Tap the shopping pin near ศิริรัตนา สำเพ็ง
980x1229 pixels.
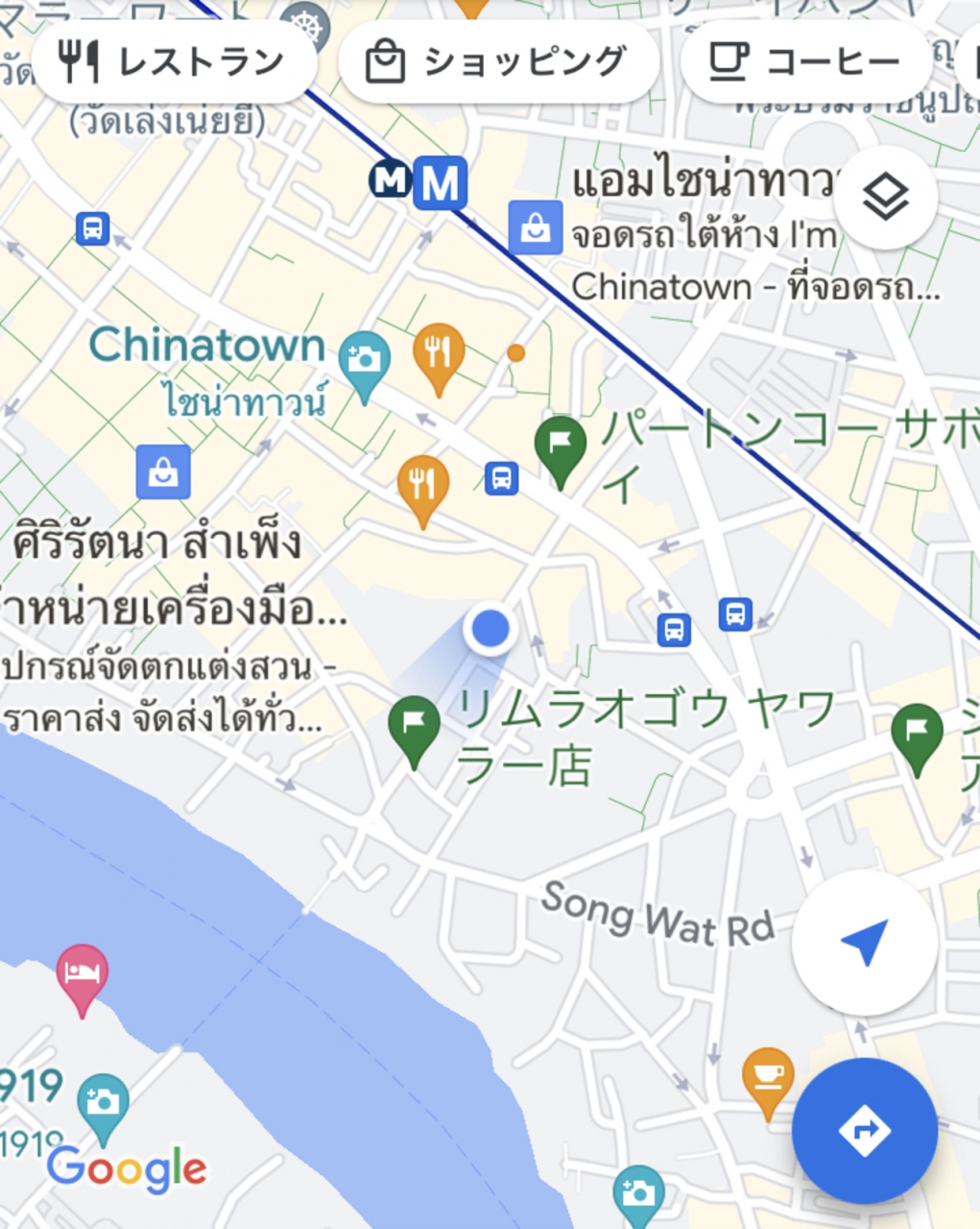163,471
